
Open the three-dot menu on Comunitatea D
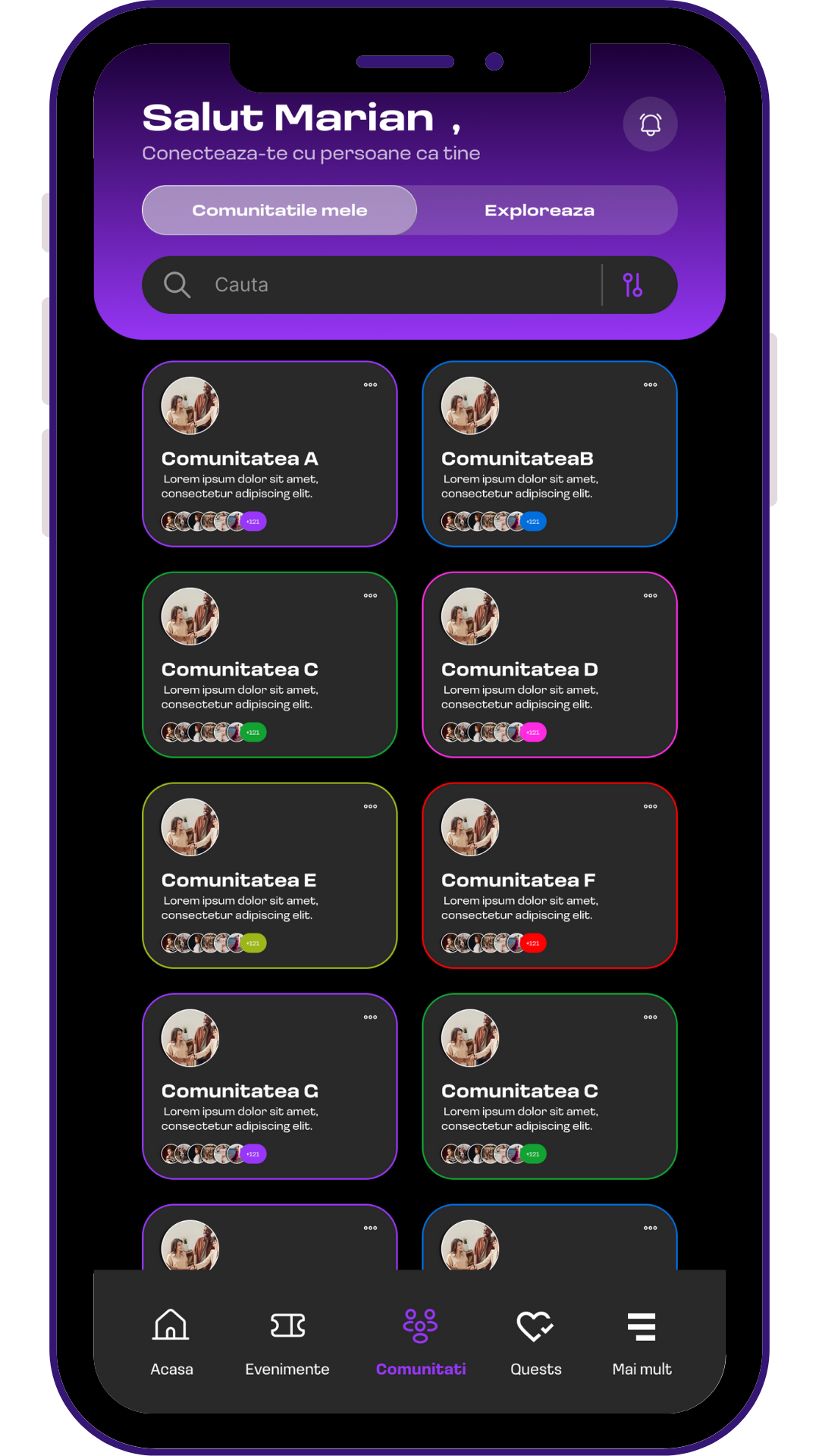[650, 596]
